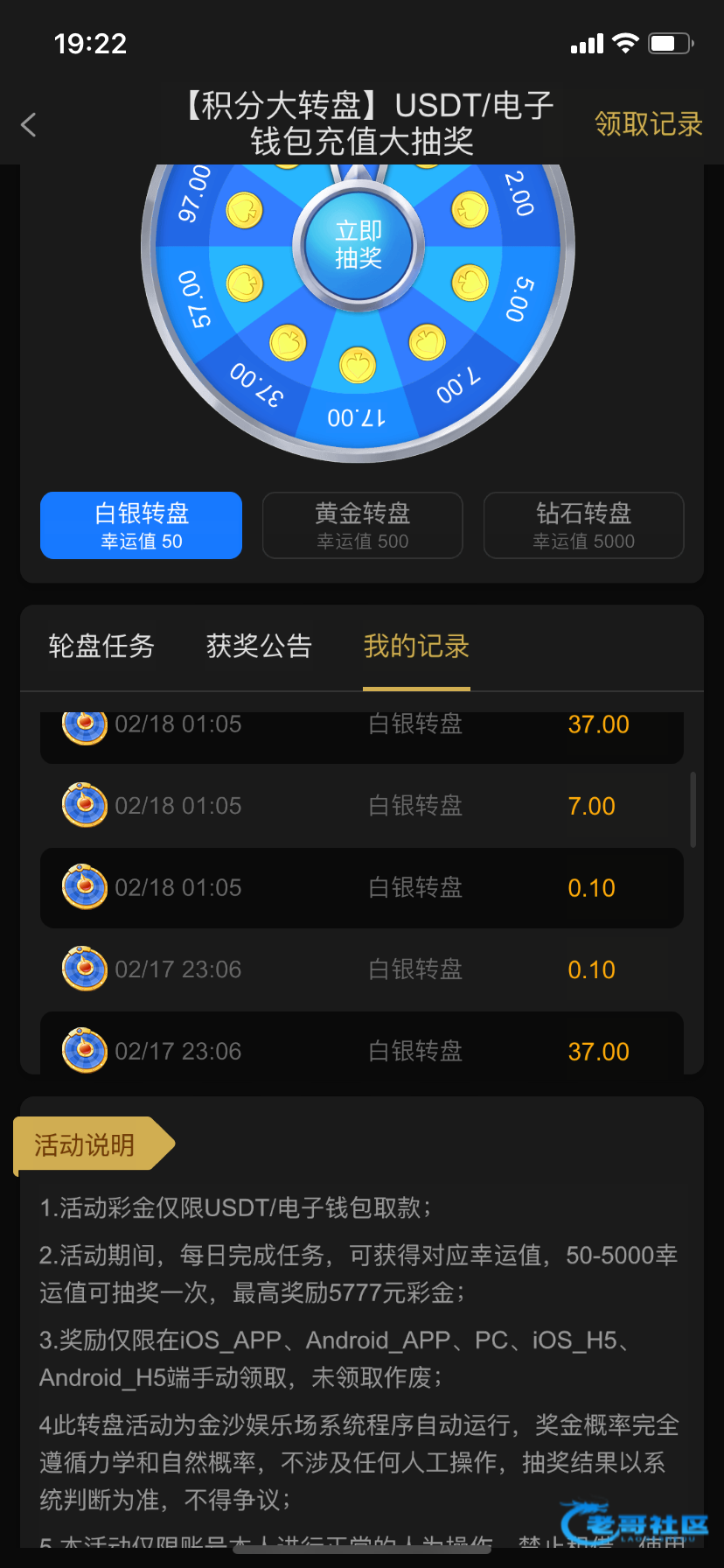The width and height of the screenshot is (724, 1568).
Task: Tap 立即抽奖 to spin the wheel
Action: coord(359,244)
